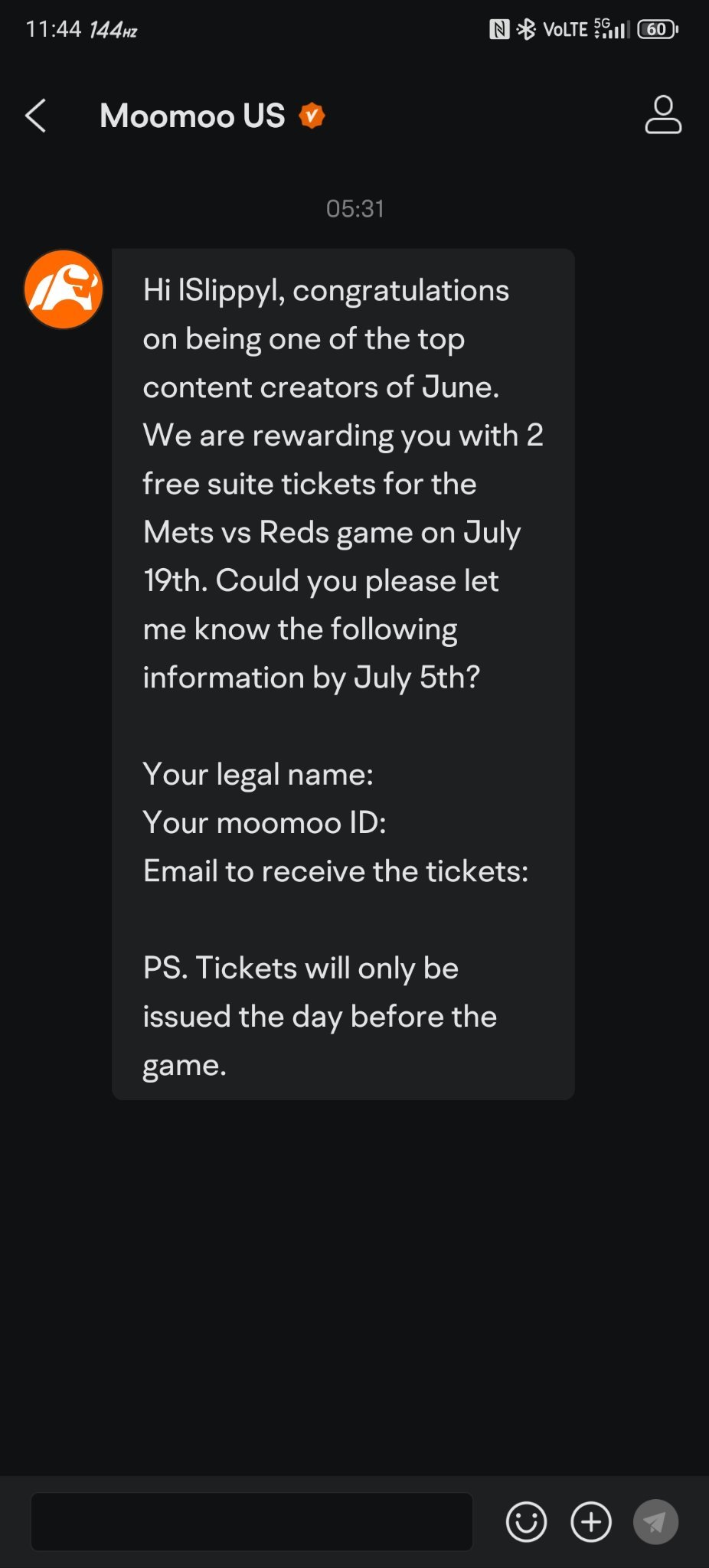Open the Moomoo US profile icon

tap(662, 115)
